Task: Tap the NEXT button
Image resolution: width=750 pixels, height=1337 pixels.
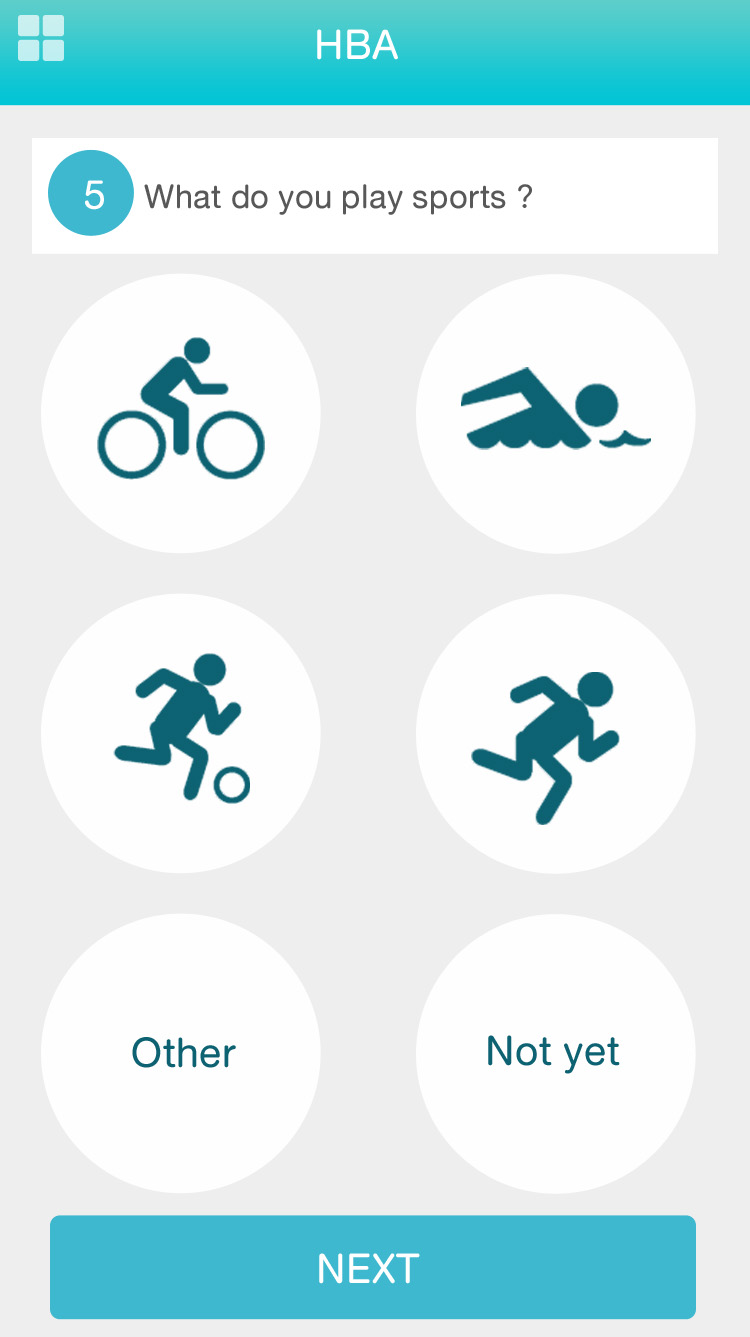Action: tap(372, 1268)
